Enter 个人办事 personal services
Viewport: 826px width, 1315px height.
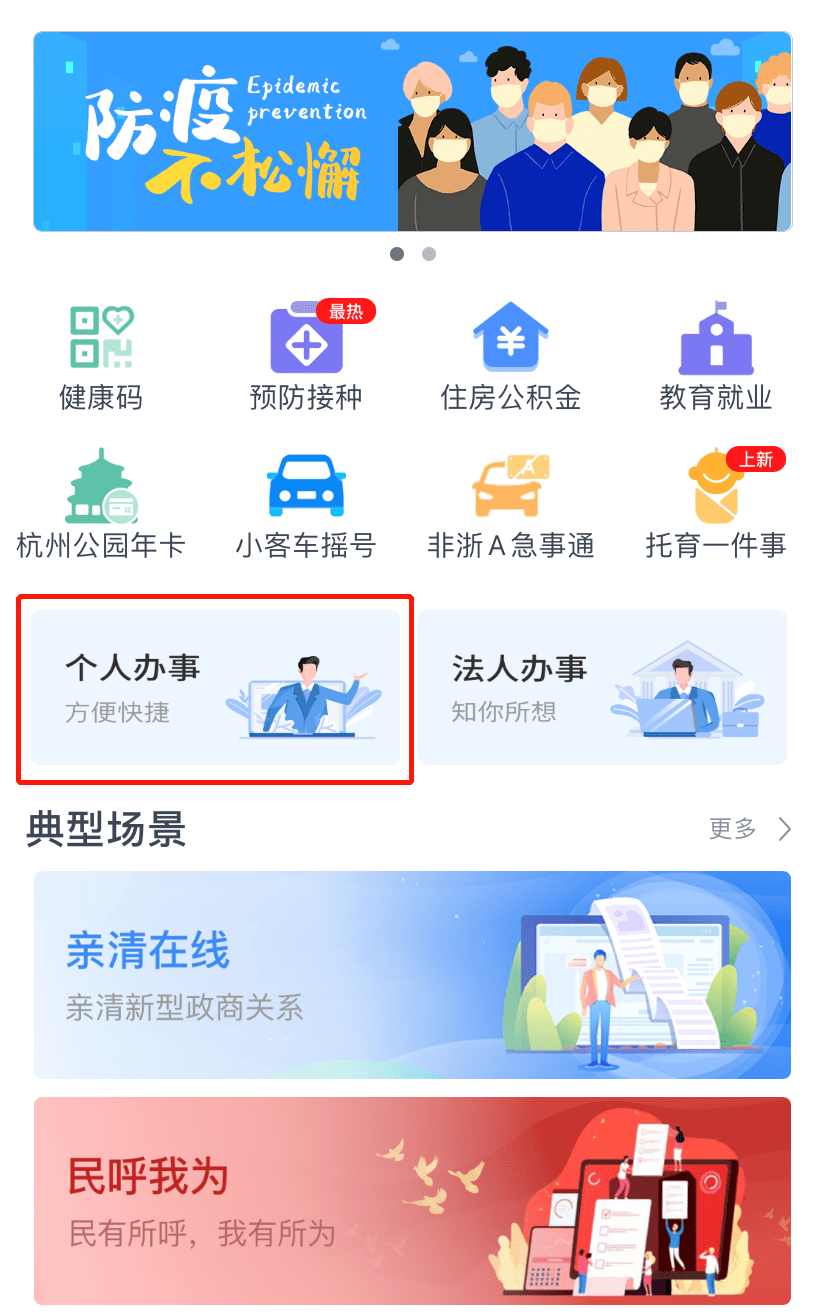[215, 688]
